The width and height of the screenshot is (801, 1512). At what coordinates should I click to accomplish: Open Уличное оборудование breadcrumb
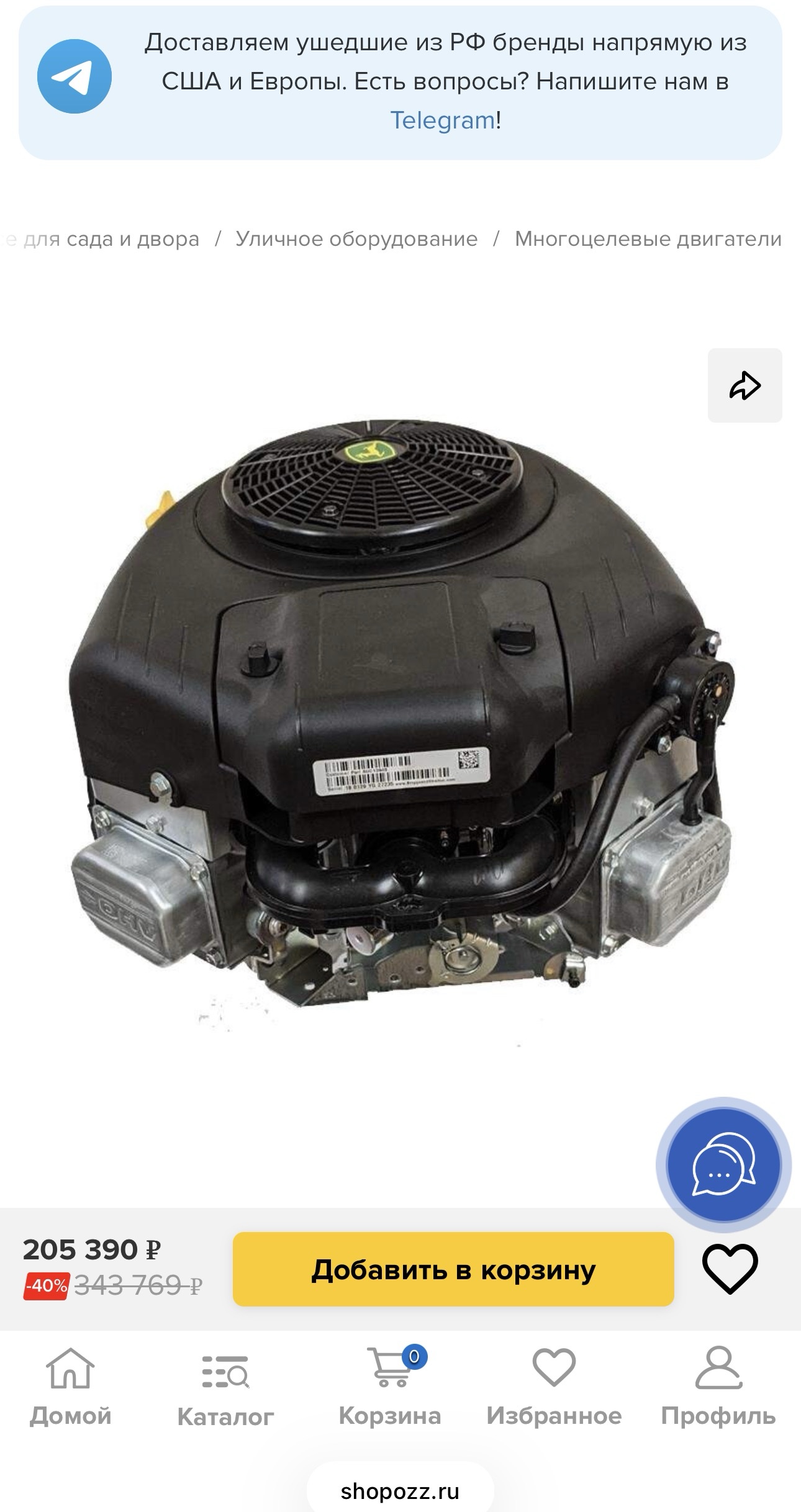[356, 239]
